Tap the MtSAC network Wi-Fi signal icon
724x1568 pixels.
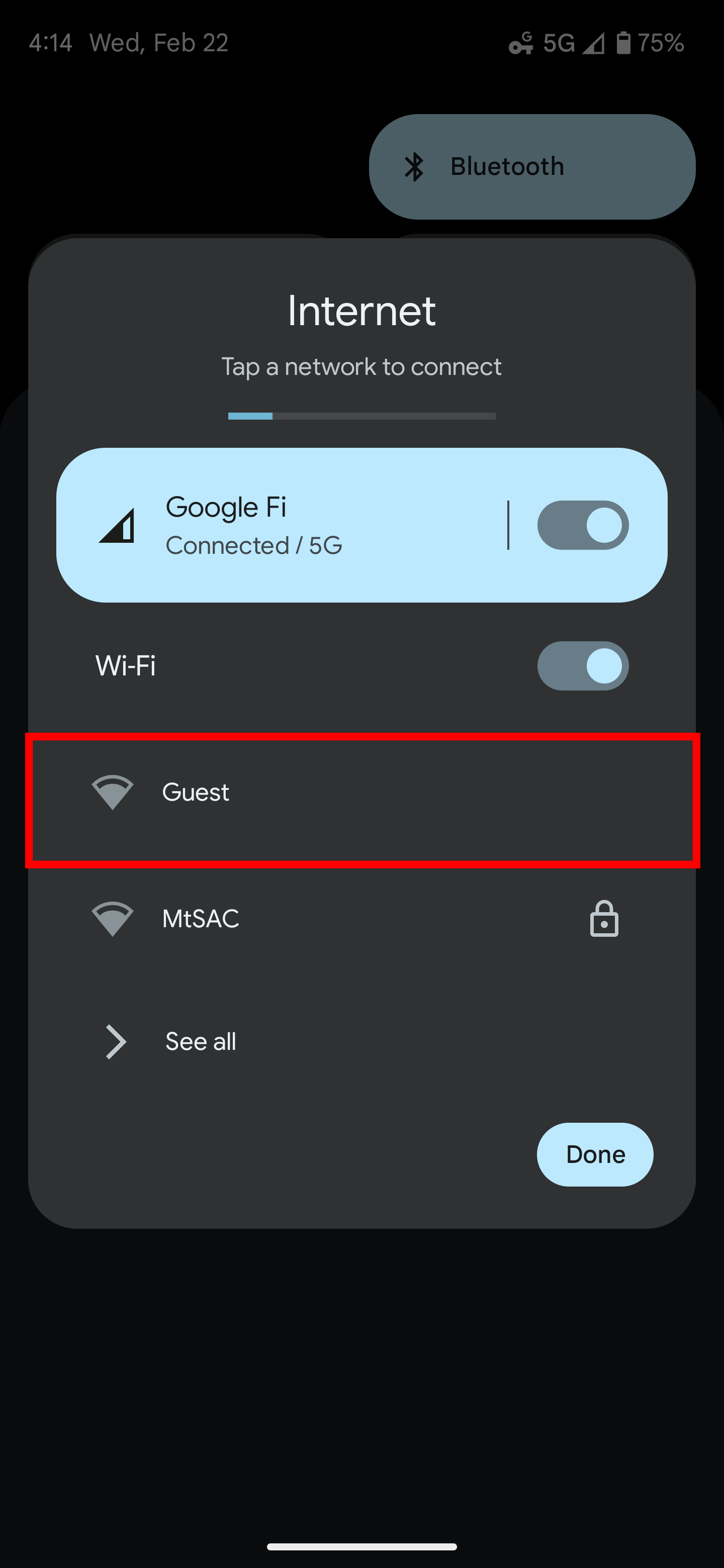coord(113,919)
